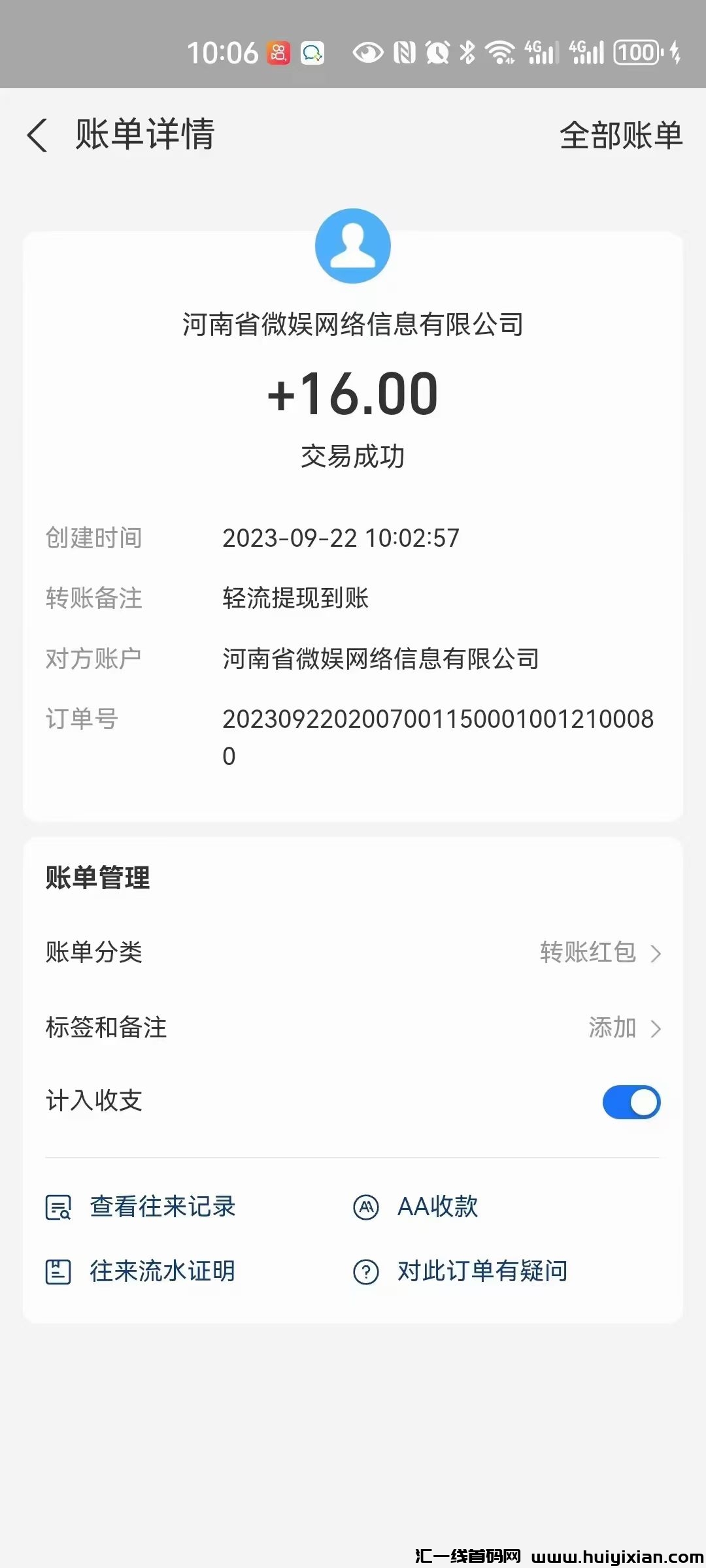This screenshot has height=1568, width=706.
Task: Tap the eye icon in the status bar
Action: [368, 52]
